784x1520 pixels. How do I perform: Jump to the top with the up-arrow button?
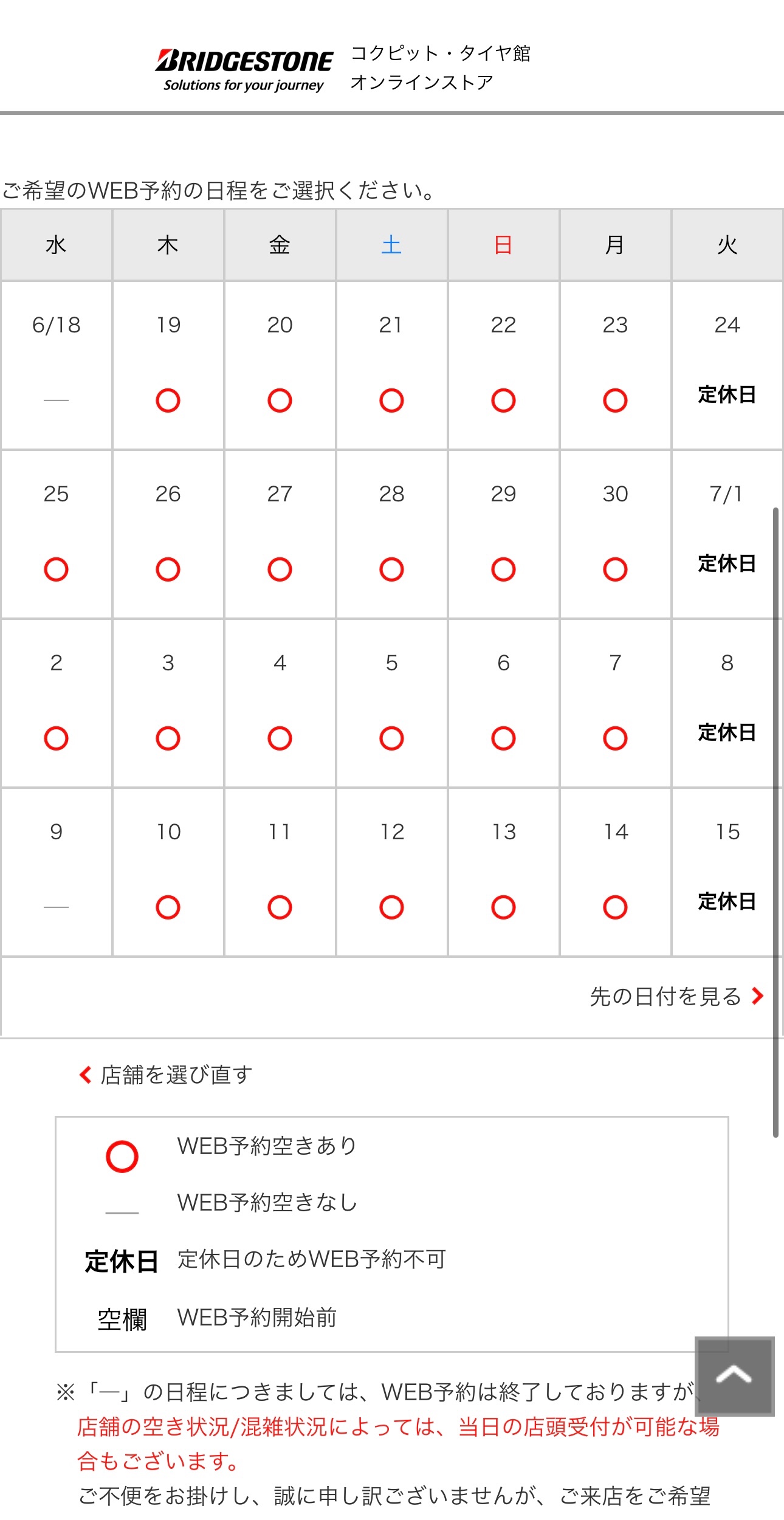734,1376
